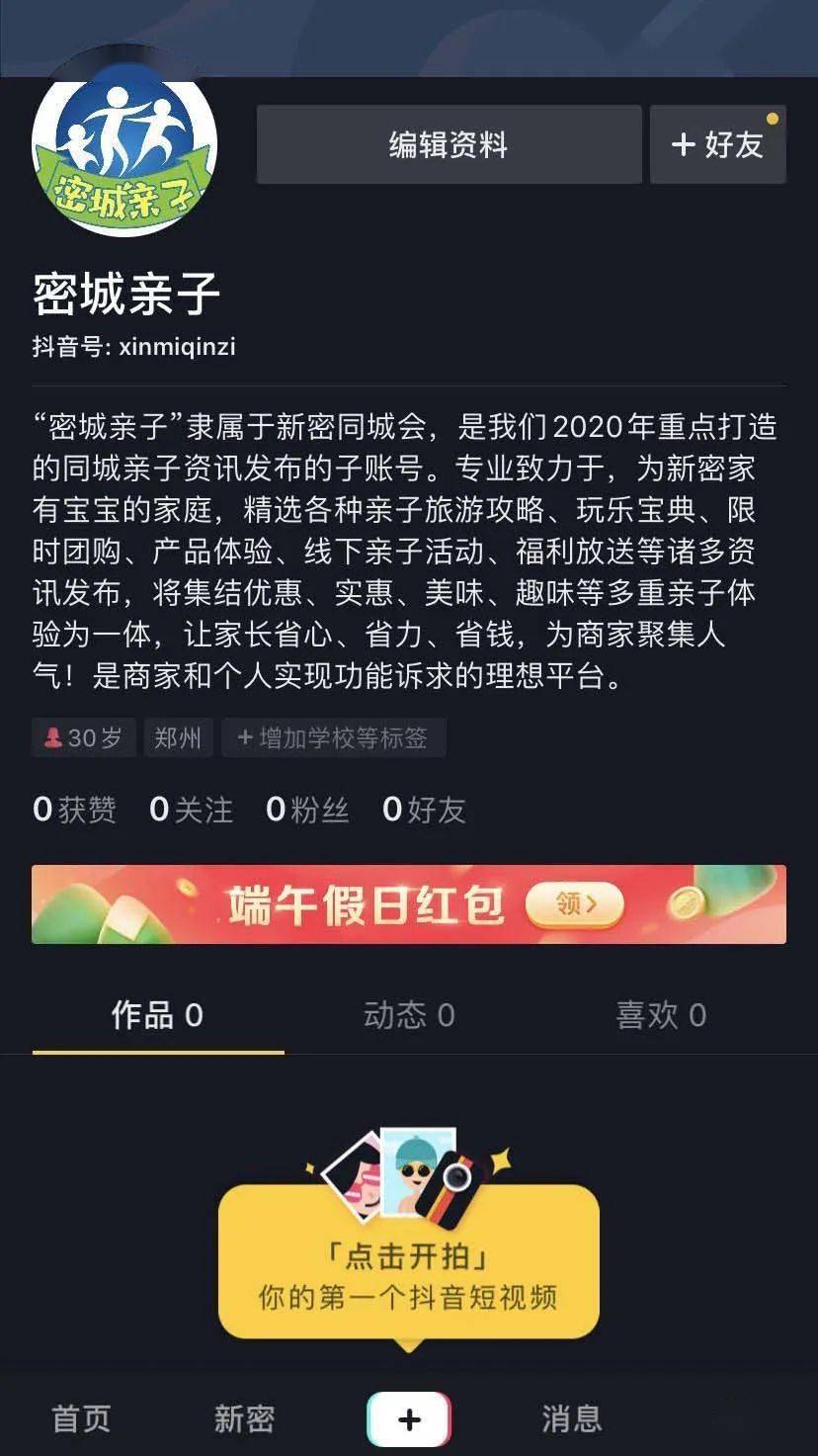Go to the 首页 home tab
This screenshot has height=1456, width=818.
(82, 1418)
